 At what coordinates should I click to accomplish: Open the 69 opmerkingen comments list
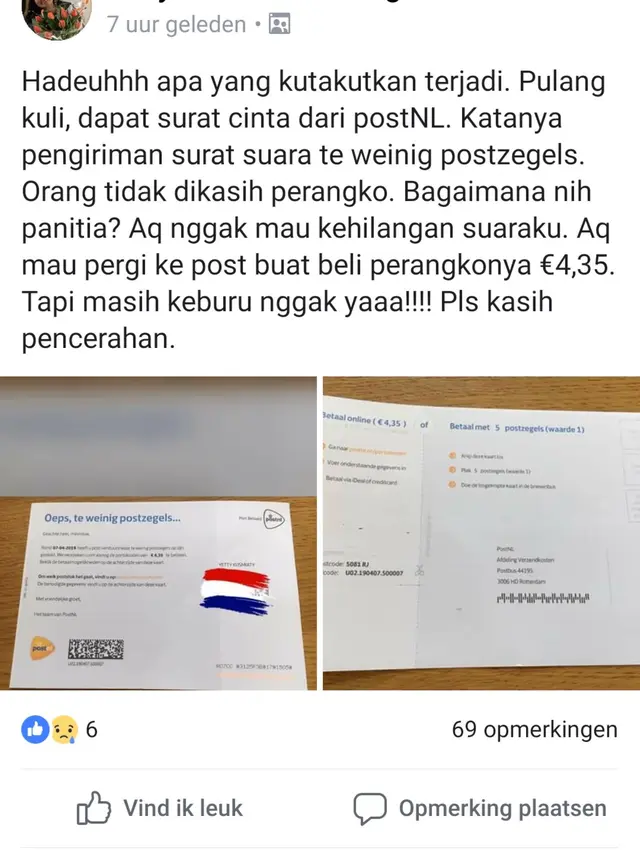point(534,729)
